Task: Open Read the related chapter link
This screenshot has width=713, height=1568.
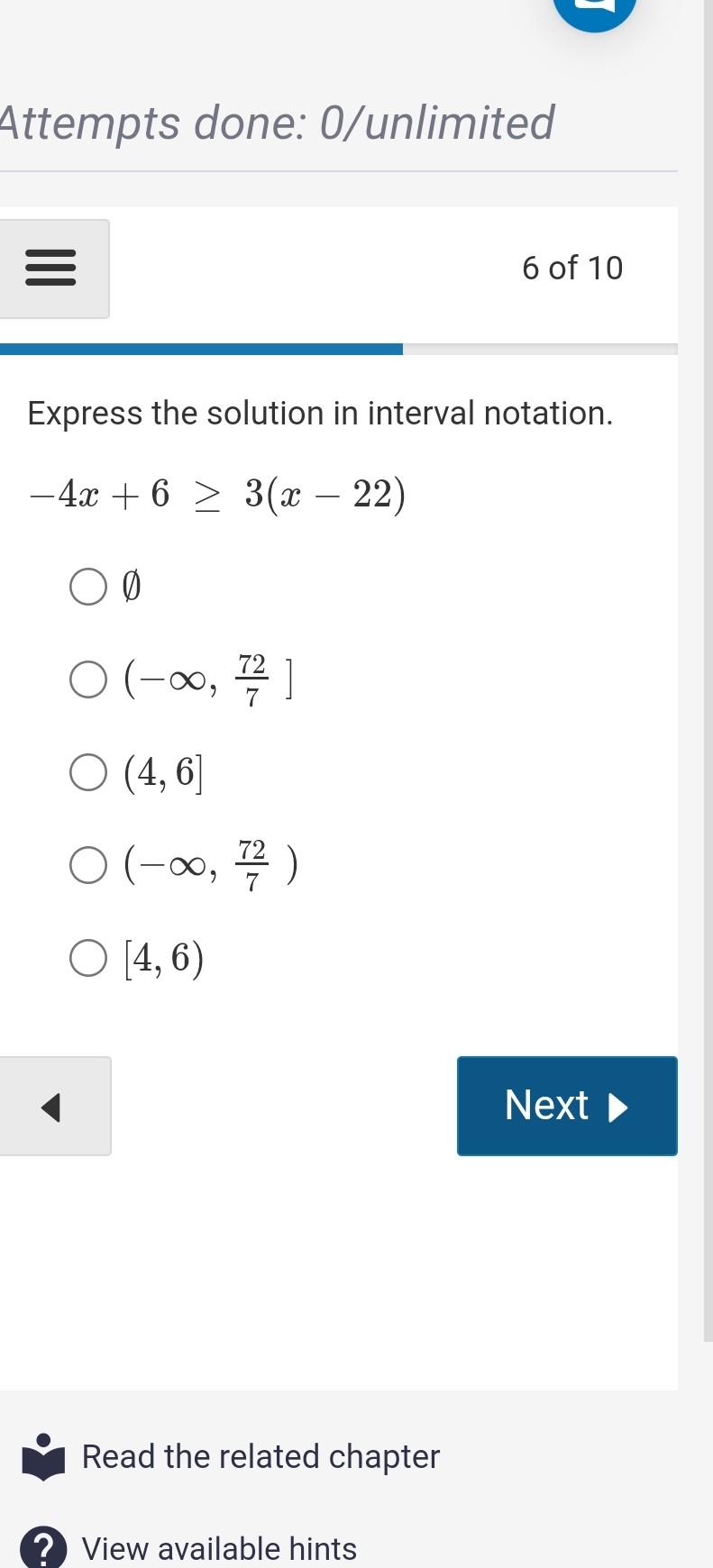Action: coord(260,1454)
